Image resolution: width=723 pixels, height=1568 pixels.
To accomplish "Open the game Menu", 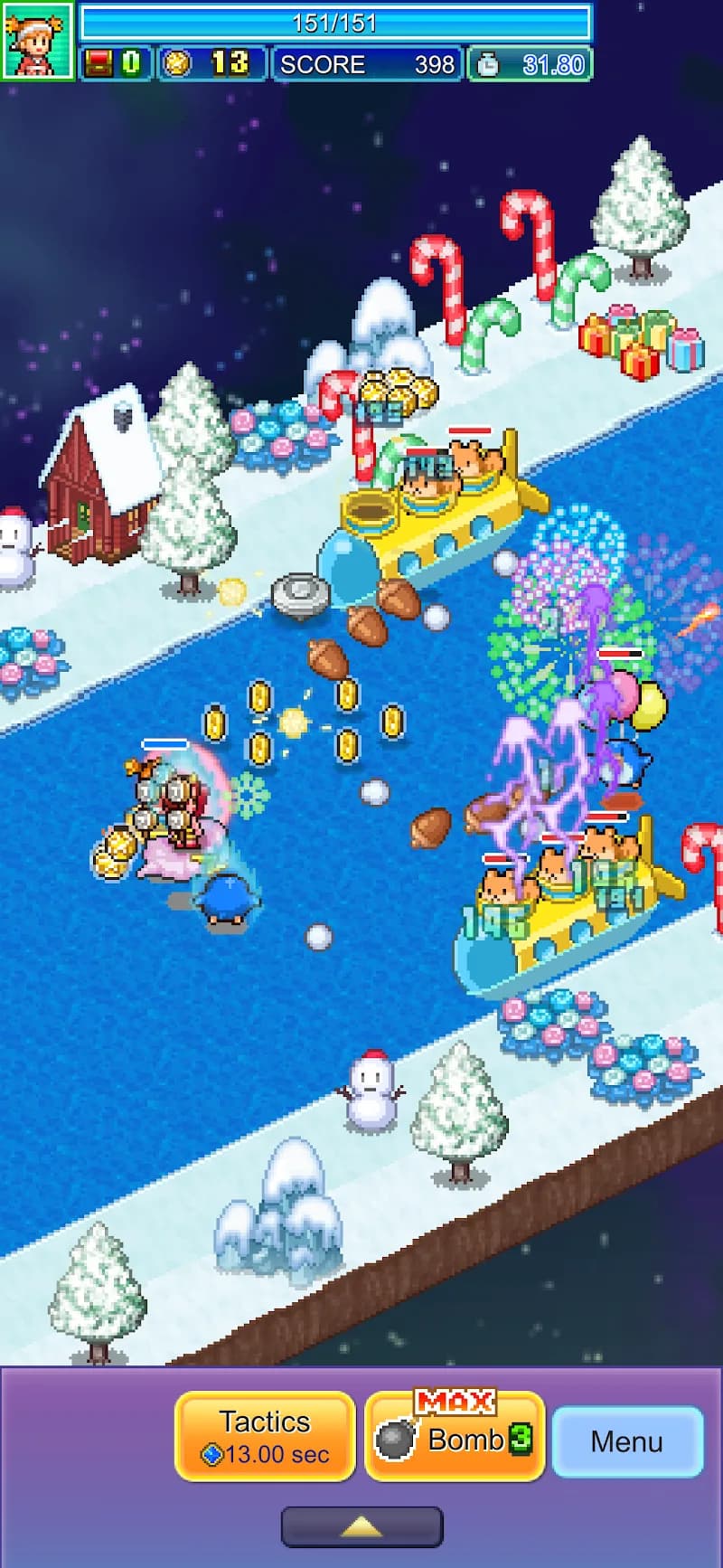I will click(x=627, y=1440).
